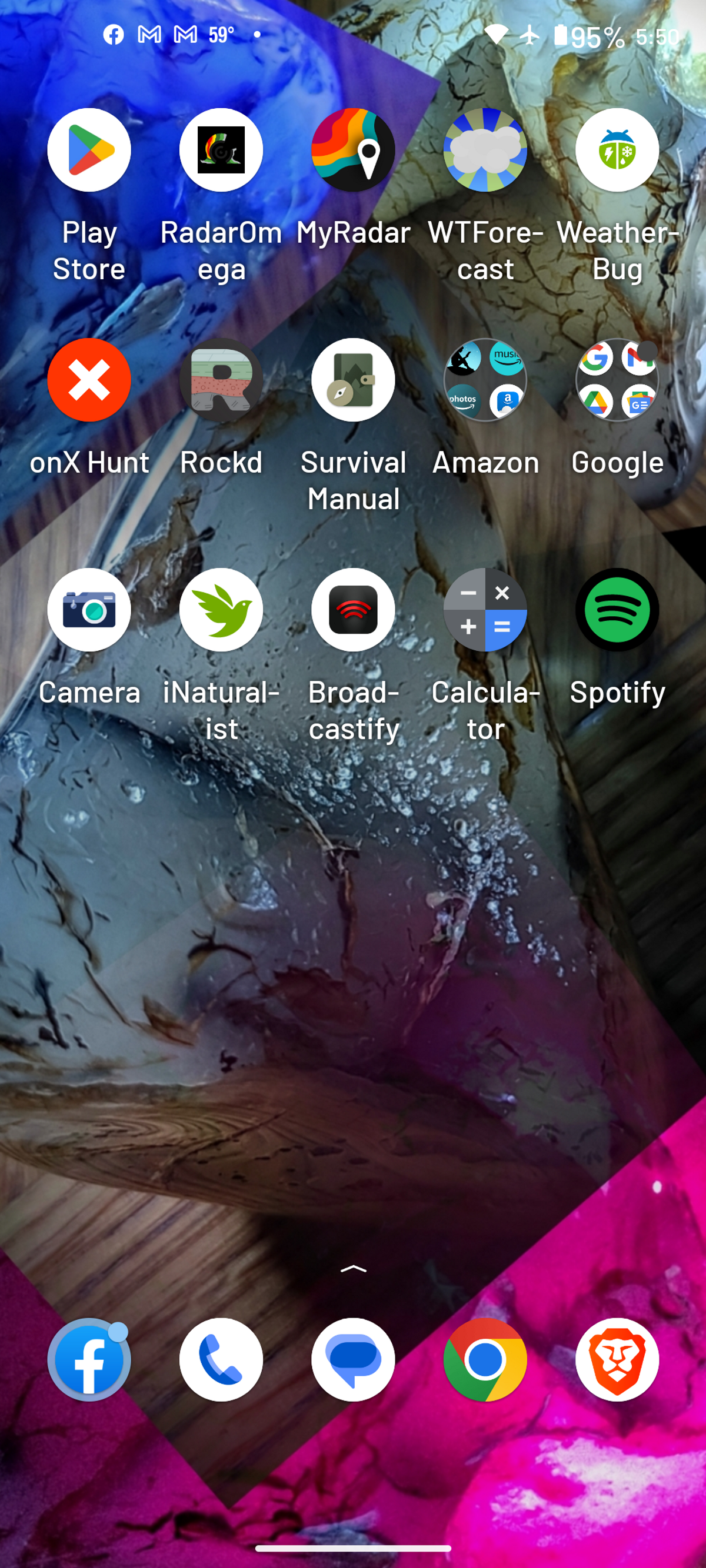Open MyRadar app
The width and height of the screenshot is (706, 1568).
[x=354, y=150]
